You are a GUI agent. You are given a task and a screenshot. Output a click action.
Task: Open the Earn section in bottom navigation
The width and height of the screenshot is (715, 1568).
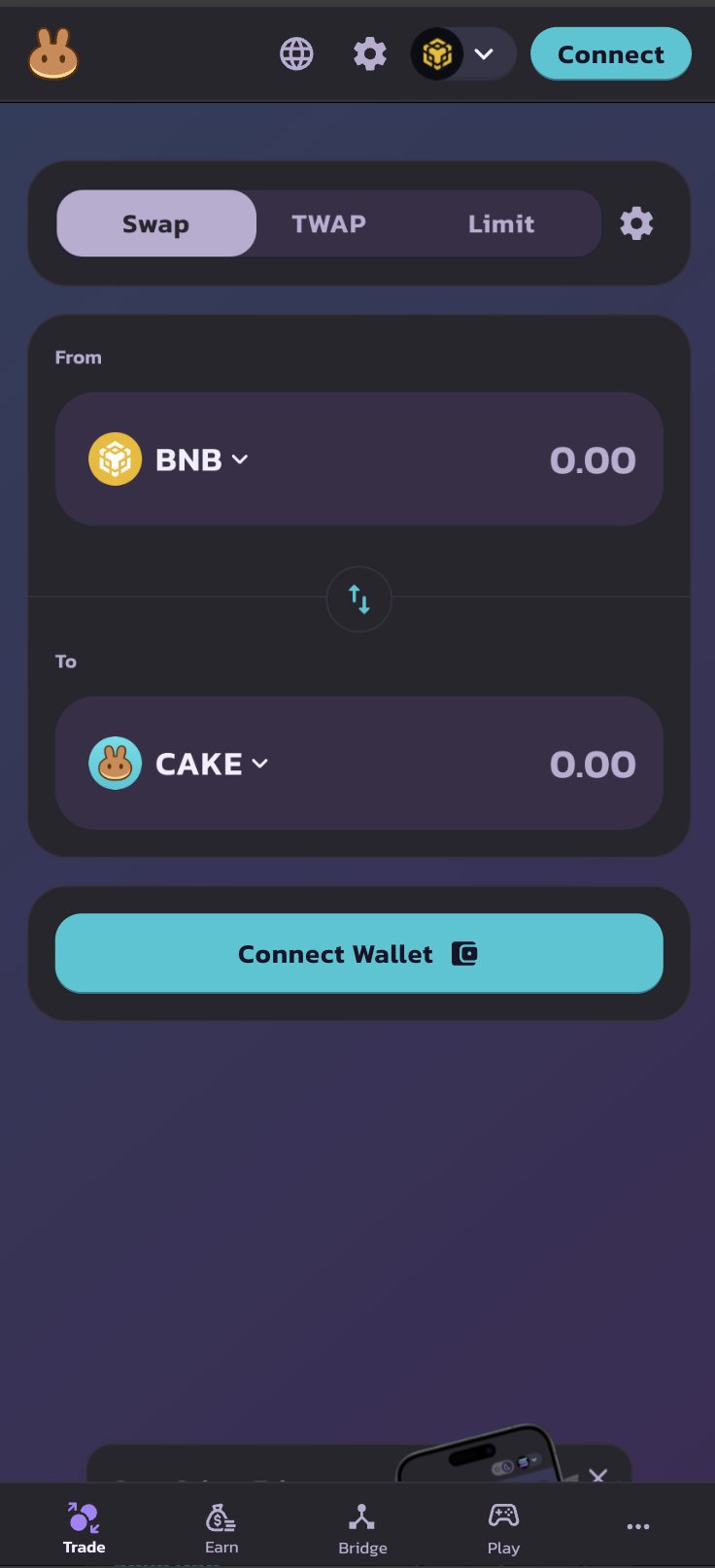point(221,1525)
